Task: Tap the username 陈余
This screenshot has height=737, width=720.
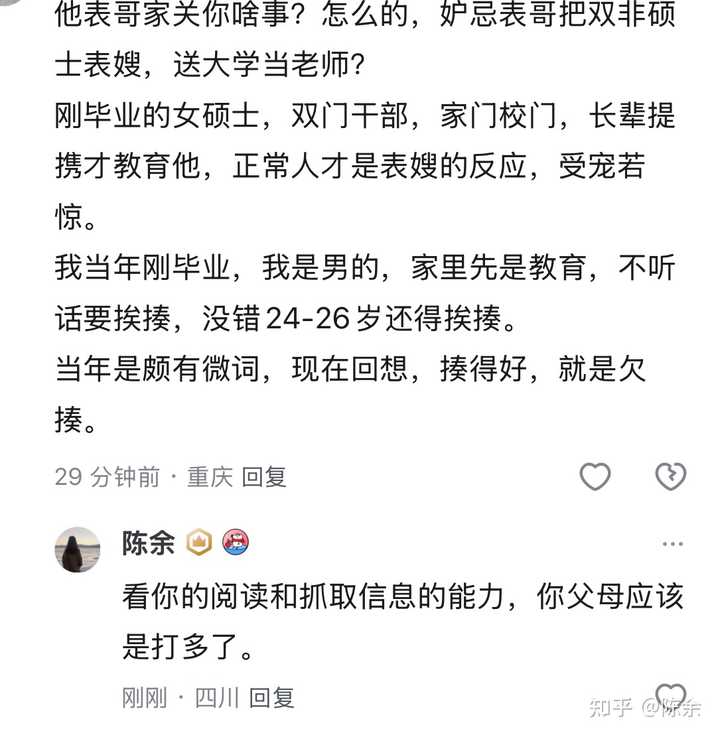Action: tap(148, 543)
